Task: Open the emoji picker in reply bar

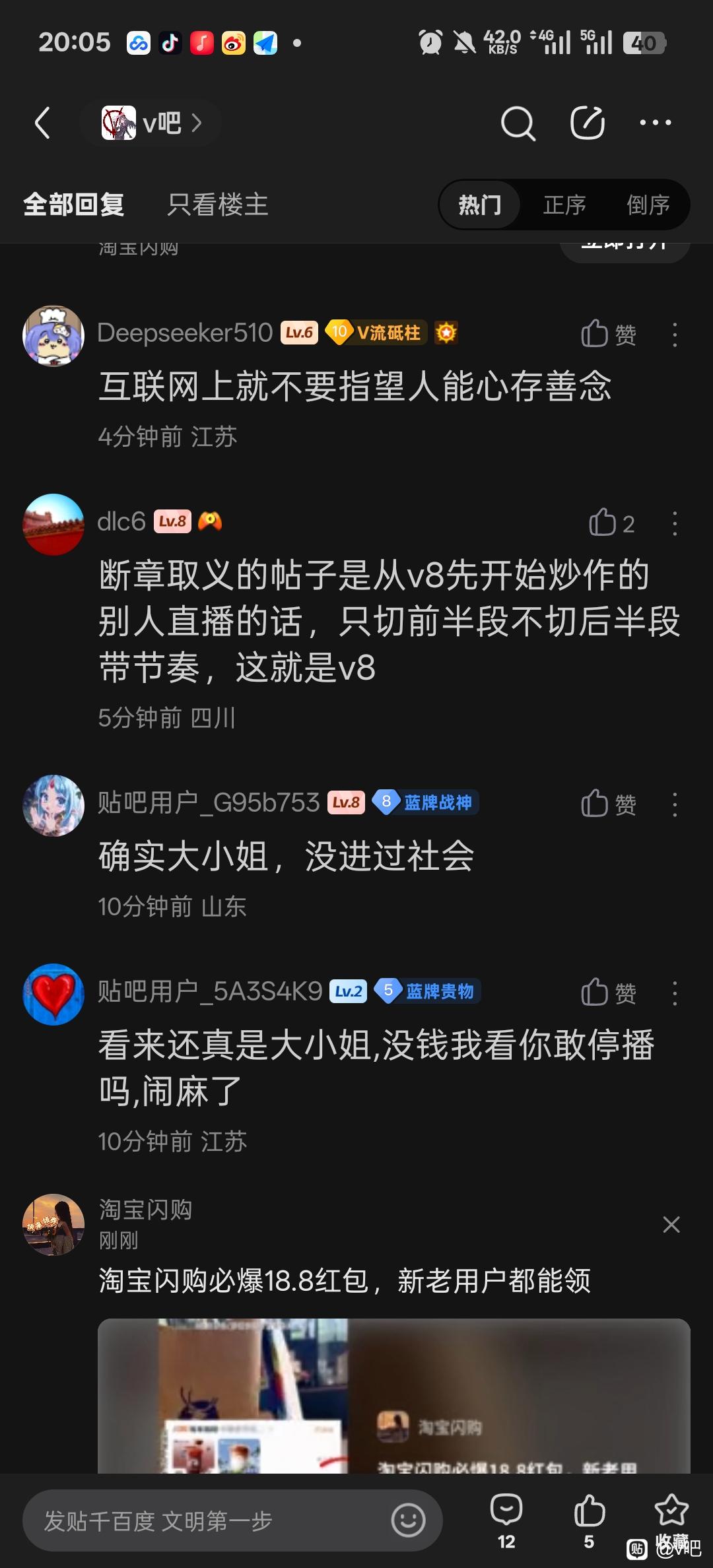Action: [408, 1520]
